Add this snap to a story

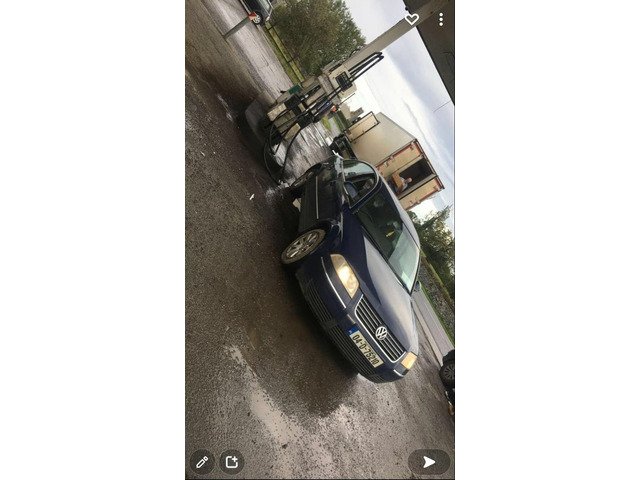[232, 462]
